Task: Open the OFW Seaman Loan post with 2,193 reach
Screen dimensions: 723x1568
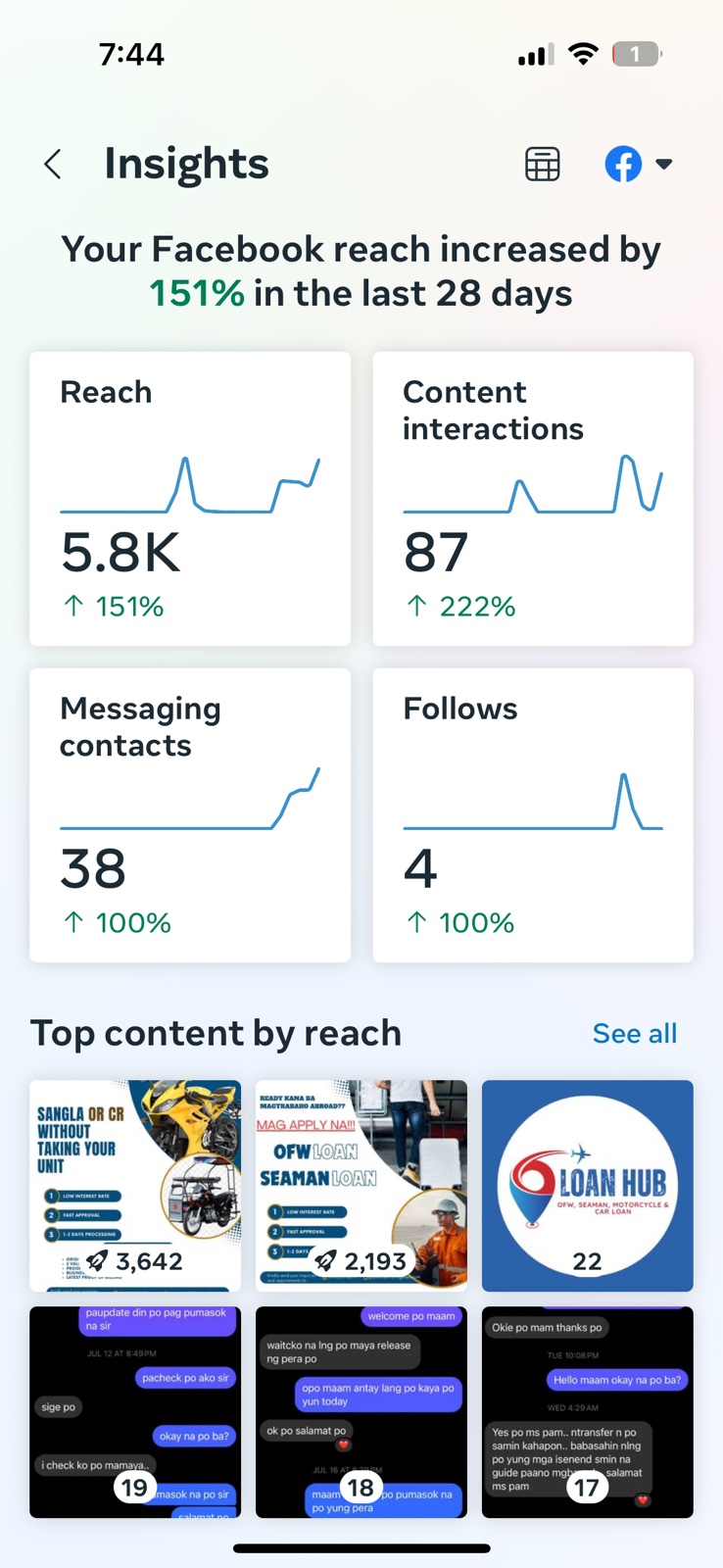Action: [361, 1185]
